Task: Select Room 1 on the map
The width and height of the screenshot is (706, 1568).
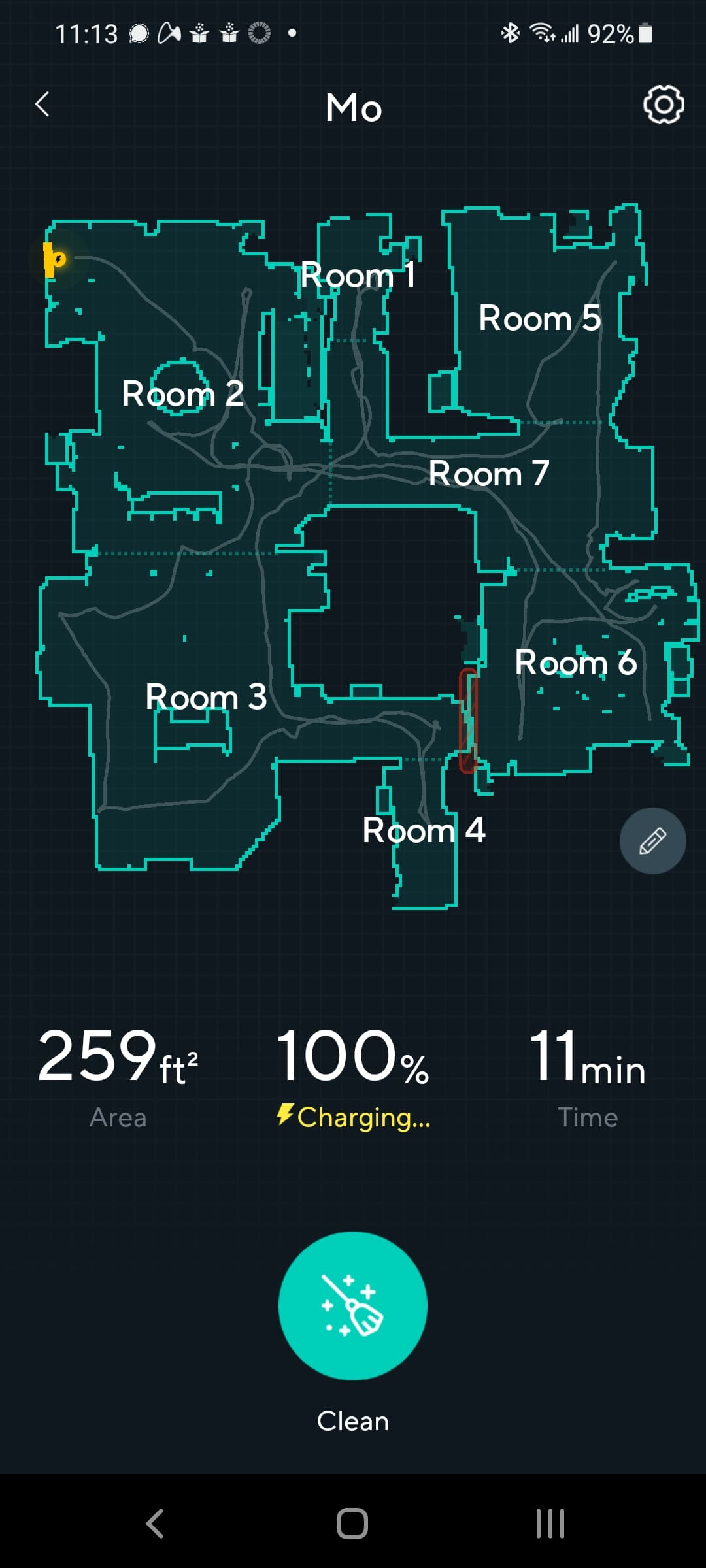Action: pos(358,275)
